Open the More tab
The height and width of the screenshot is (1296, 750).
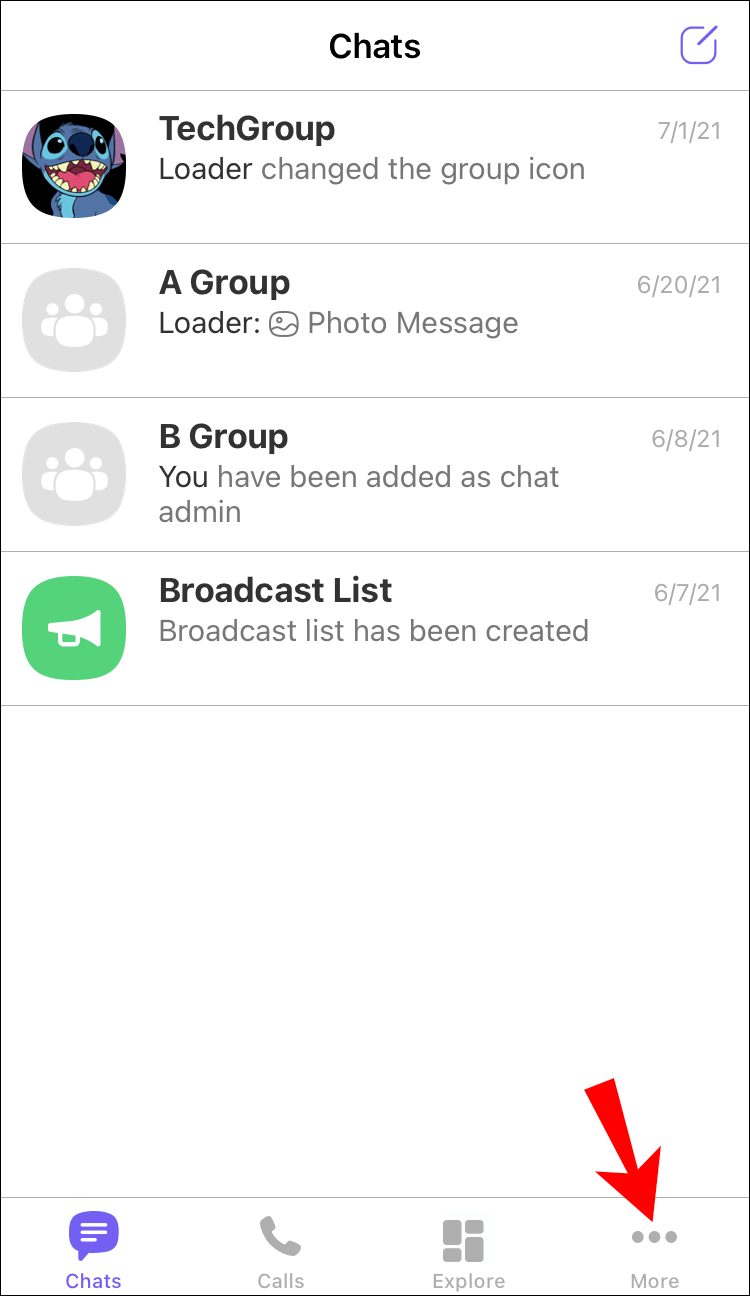point(654,1250)
